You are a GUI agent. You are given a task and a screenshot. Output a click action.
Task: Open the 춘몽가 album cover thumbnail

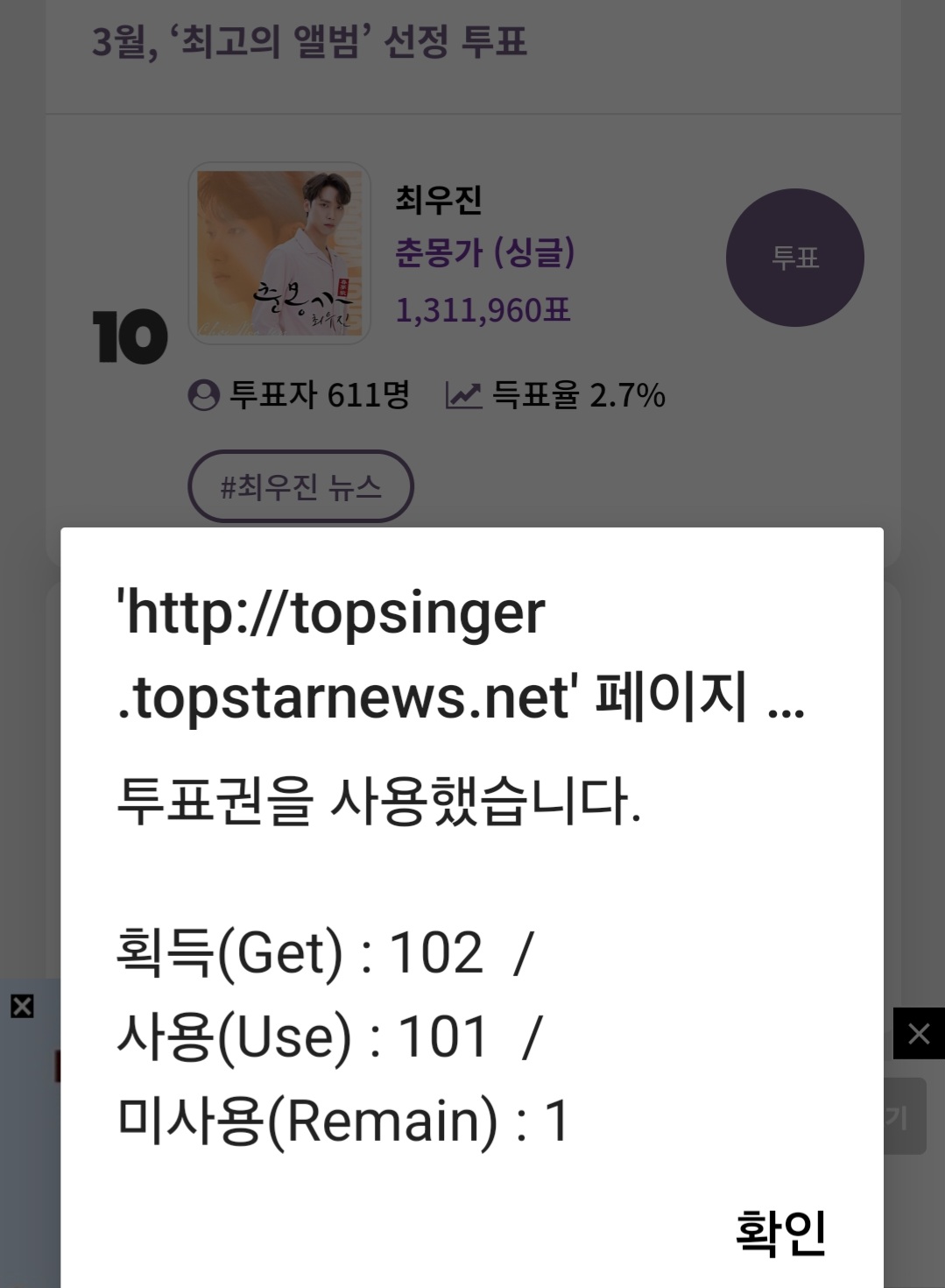(279, 253)
